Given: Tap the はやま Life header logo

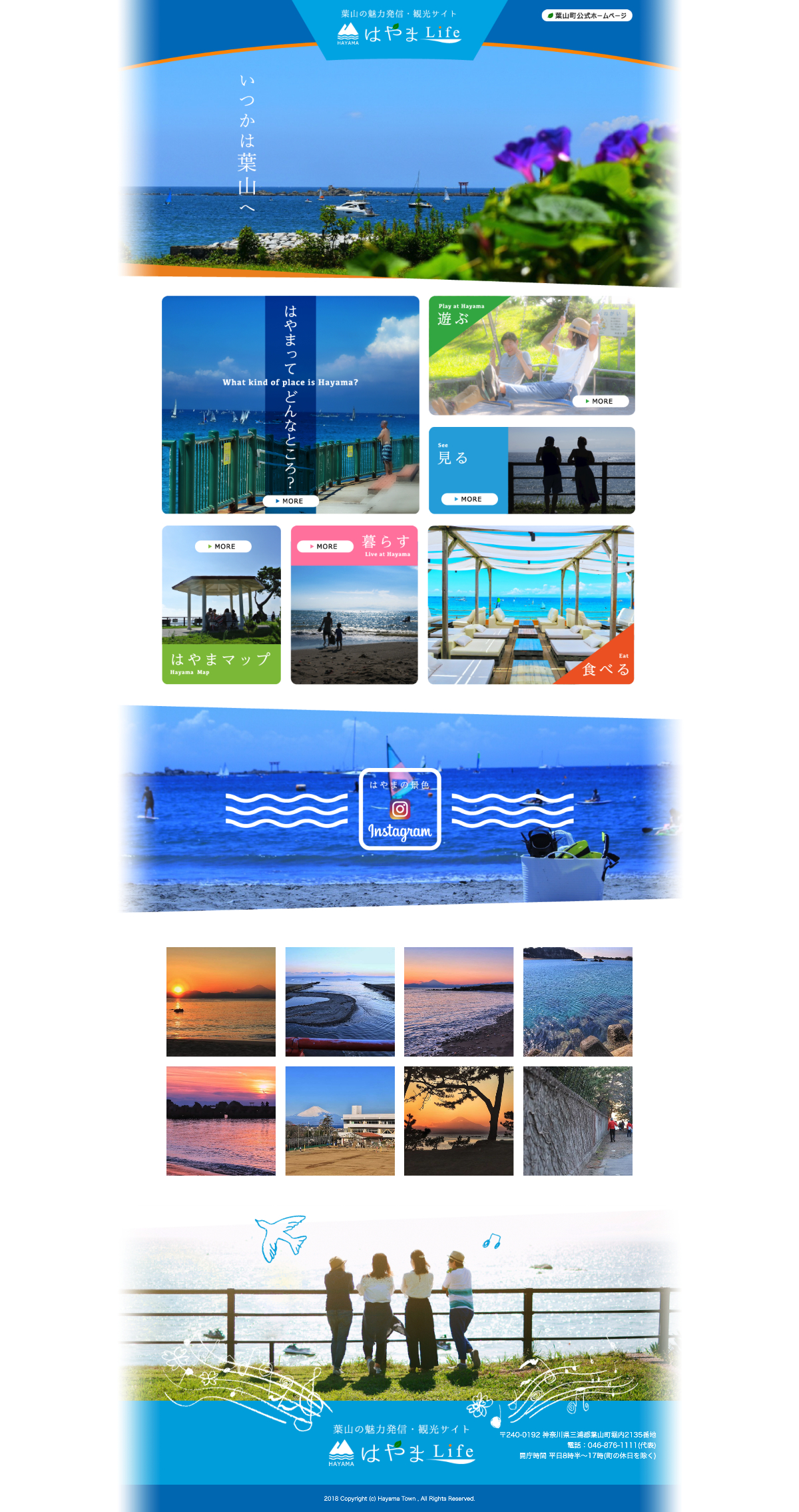Looking at the screenshot, I should tap(399, 33).
